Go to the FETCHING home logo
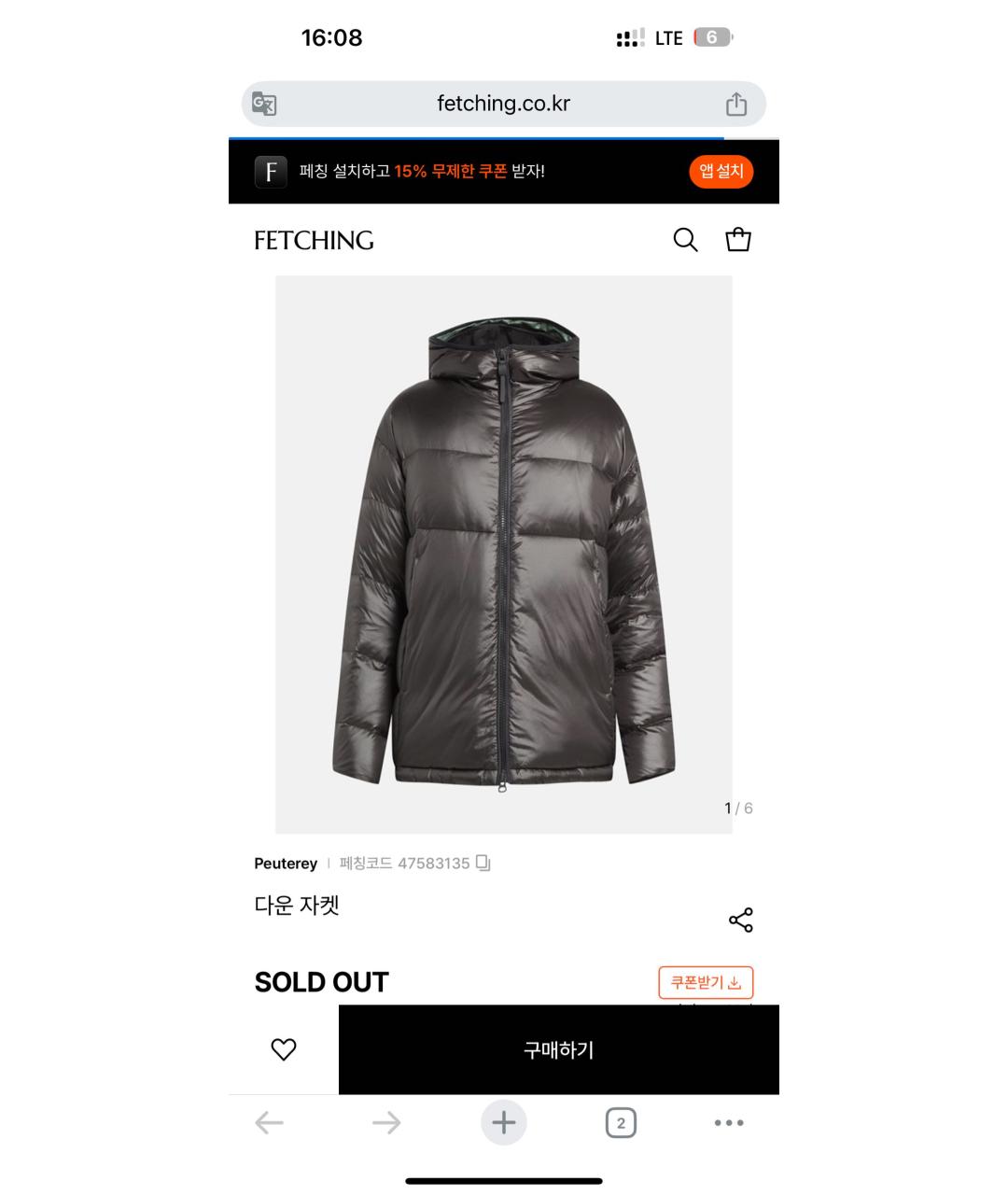This screenshot has width=1008, height=1195. pos(314,241)
